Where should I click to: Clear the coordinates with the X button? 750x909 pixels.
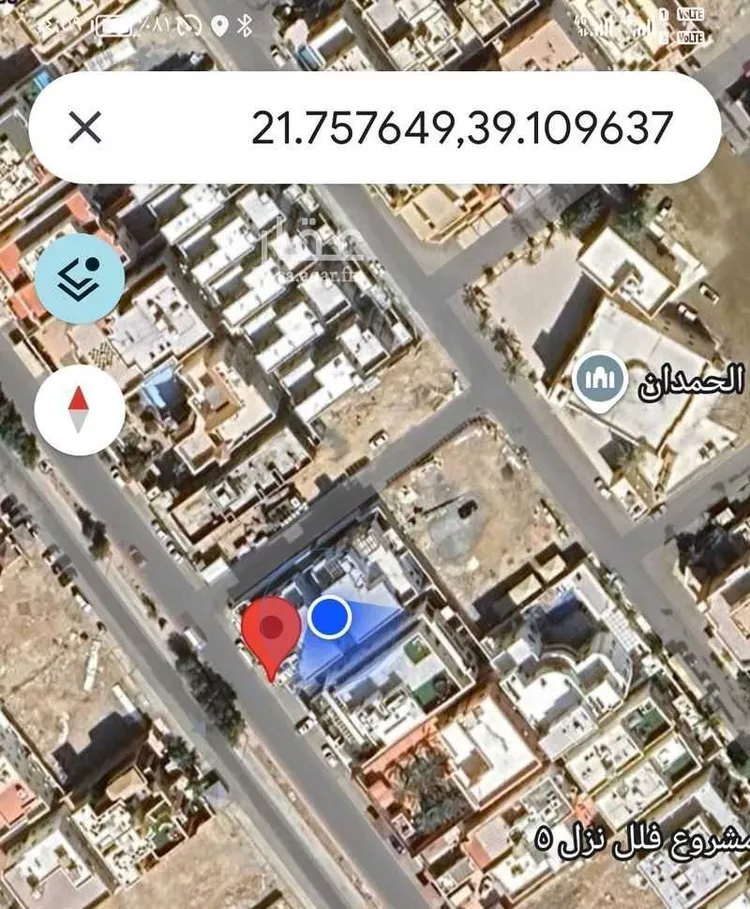88,125
